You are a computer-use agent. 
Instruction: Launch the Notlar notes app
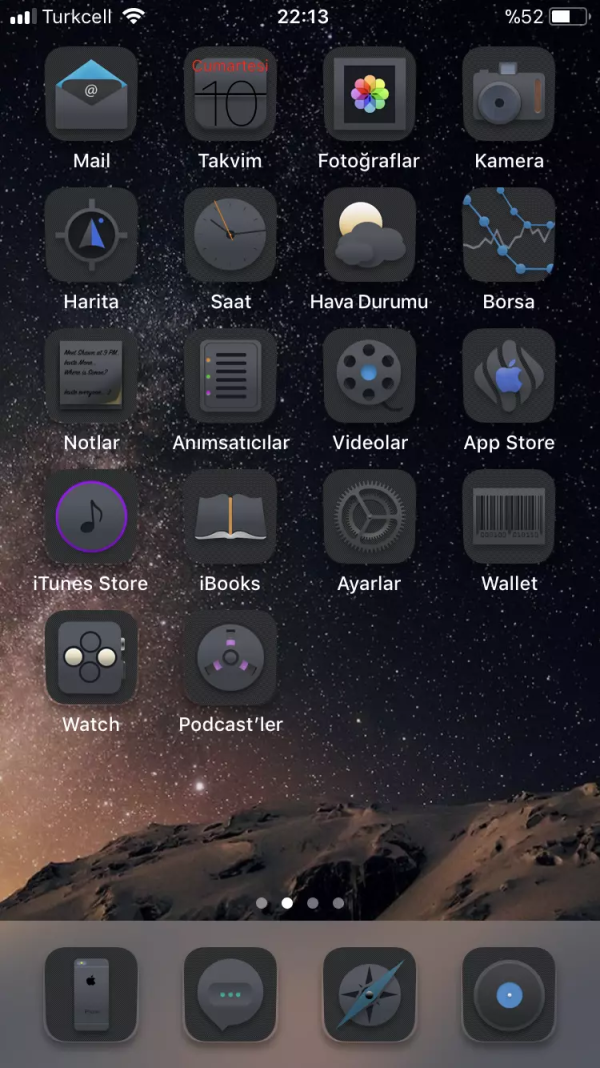coord(91,375)
